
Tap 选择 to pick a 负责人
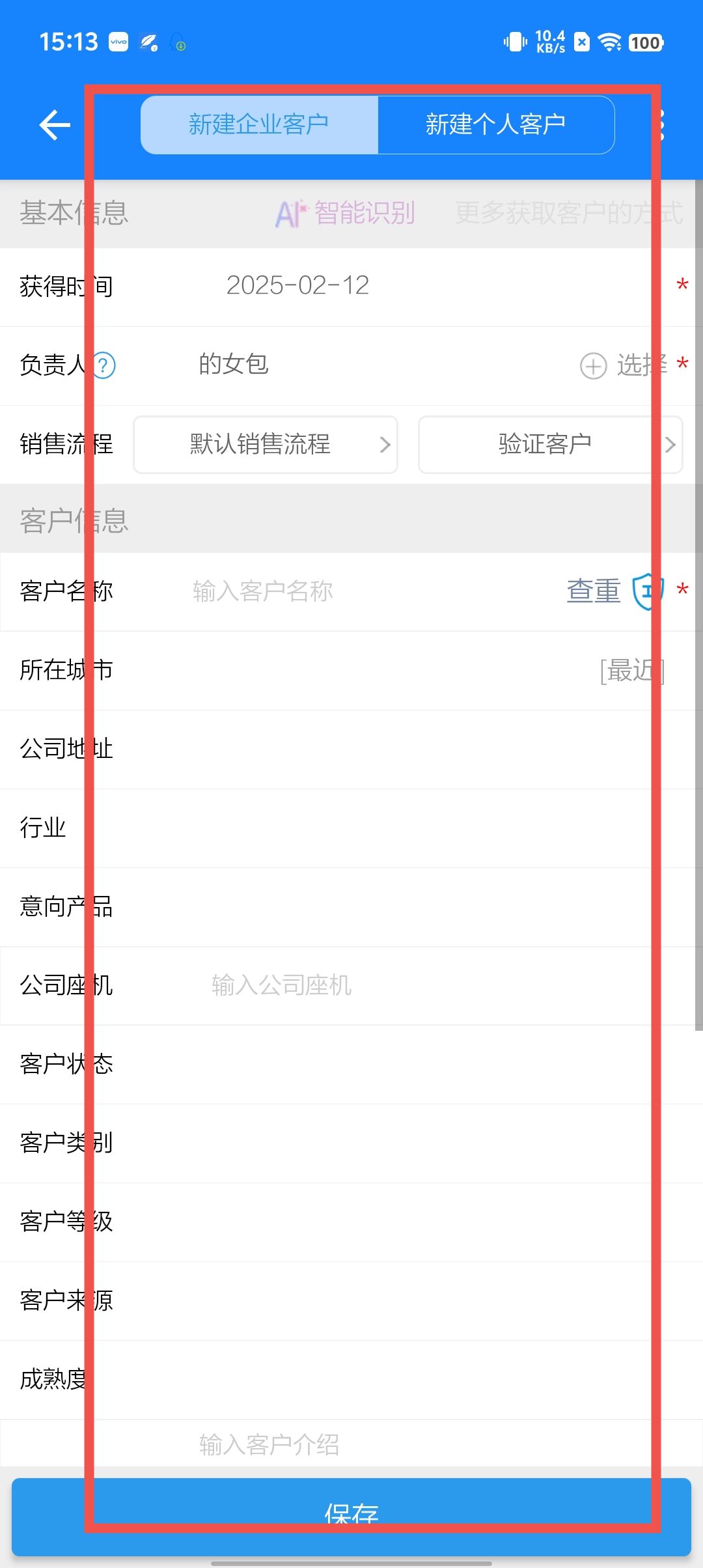tap(624, 365)
